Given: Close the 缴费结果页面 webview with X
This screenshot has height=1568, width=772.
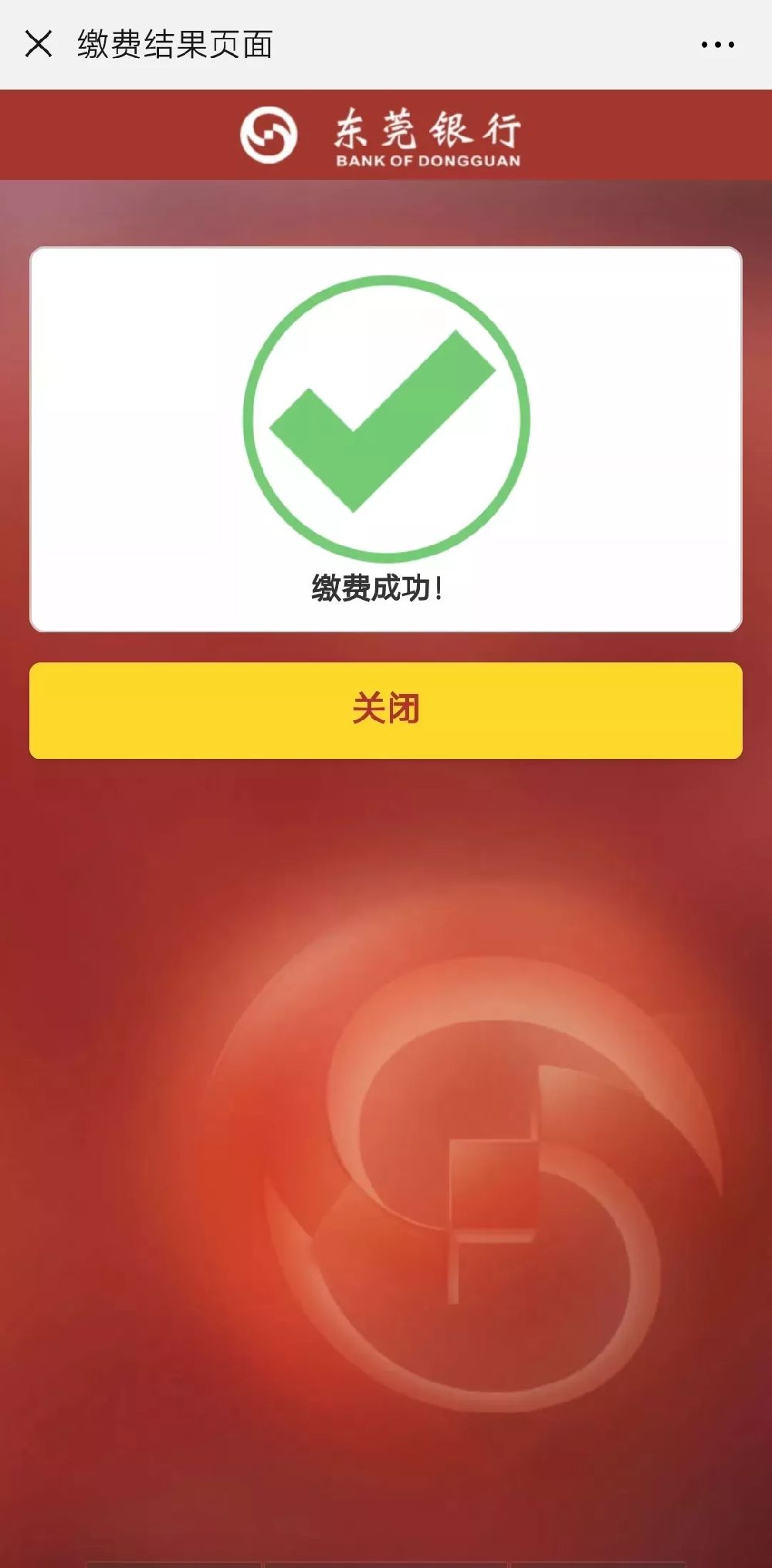Looking at the screenshot, I should click(39, 44).
